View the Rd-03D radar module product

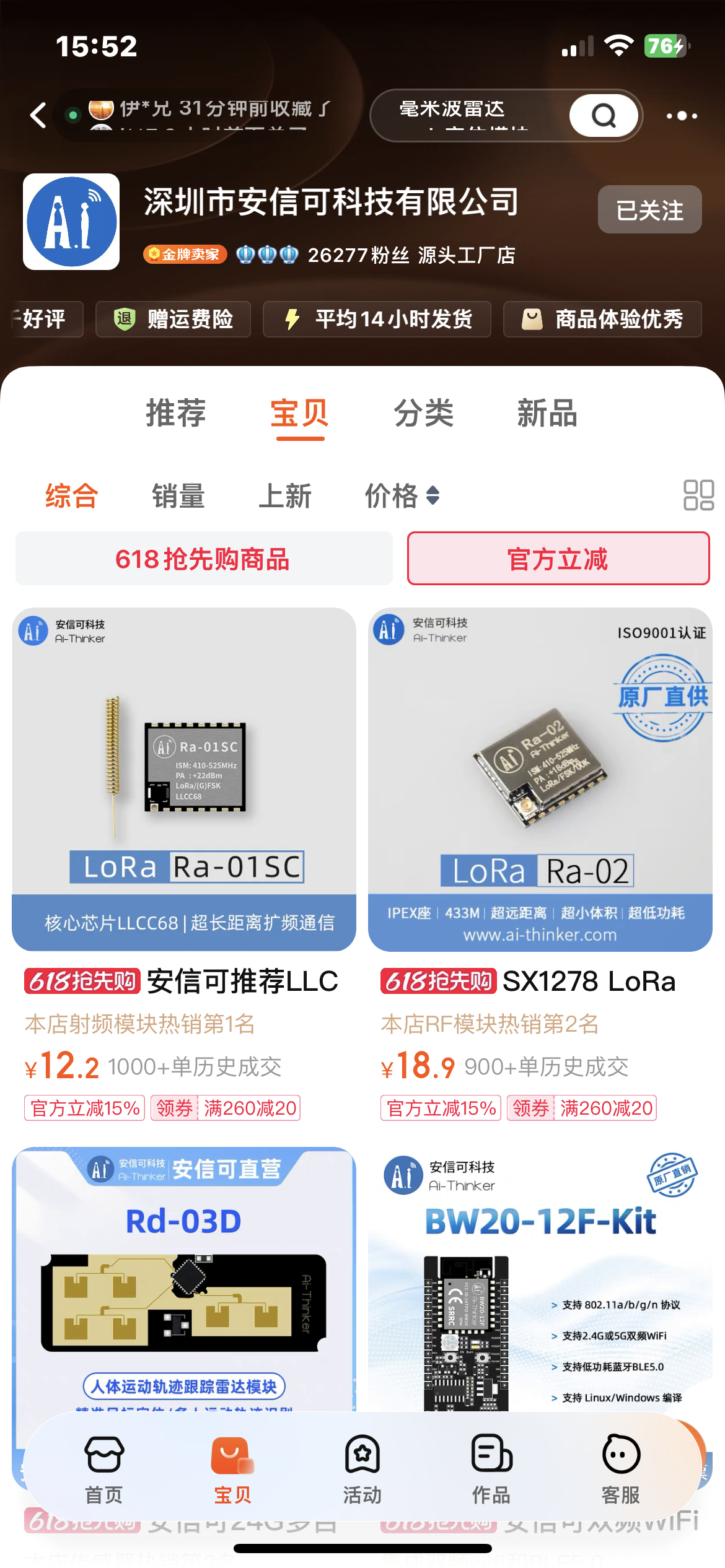click(184, 1276)
